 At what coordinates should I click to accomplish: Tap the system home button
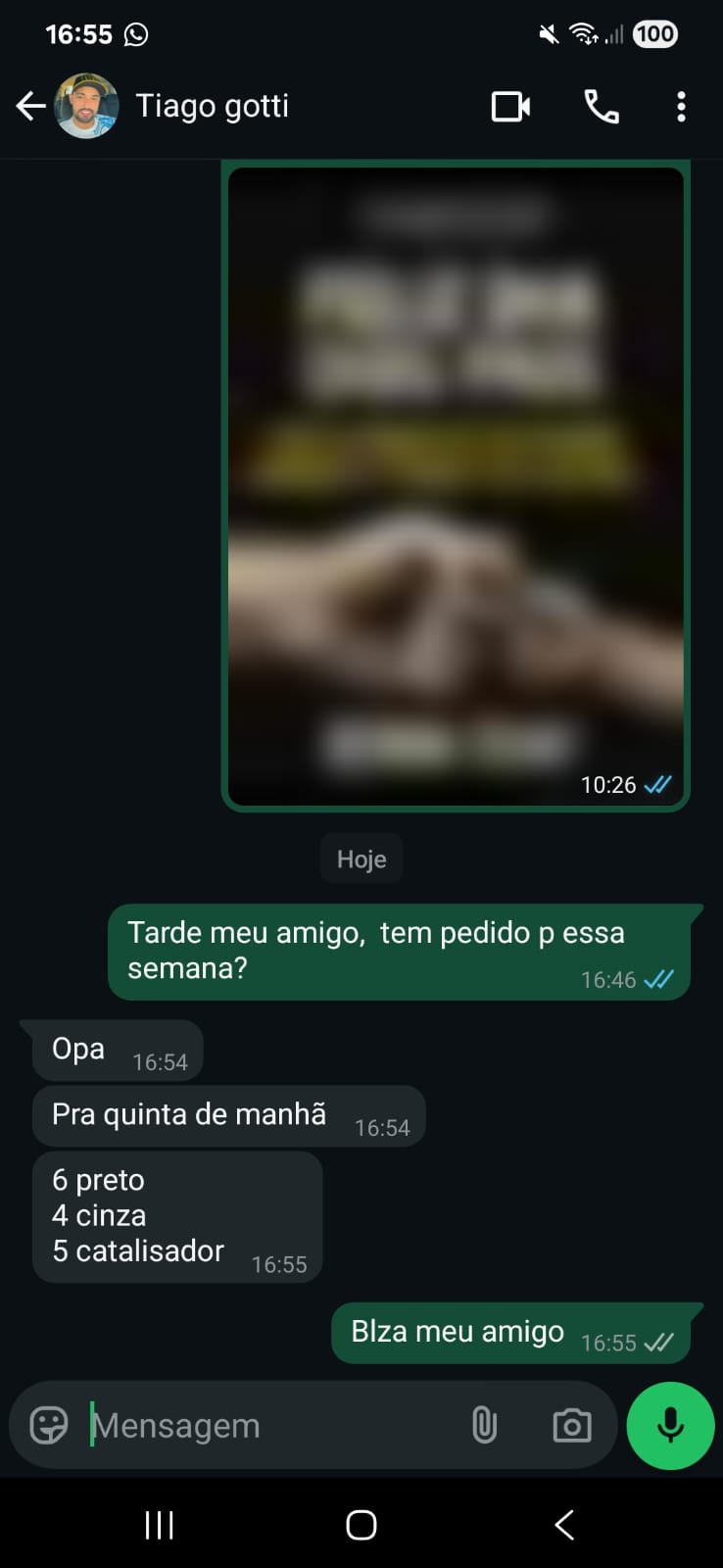click(361, 1525)
